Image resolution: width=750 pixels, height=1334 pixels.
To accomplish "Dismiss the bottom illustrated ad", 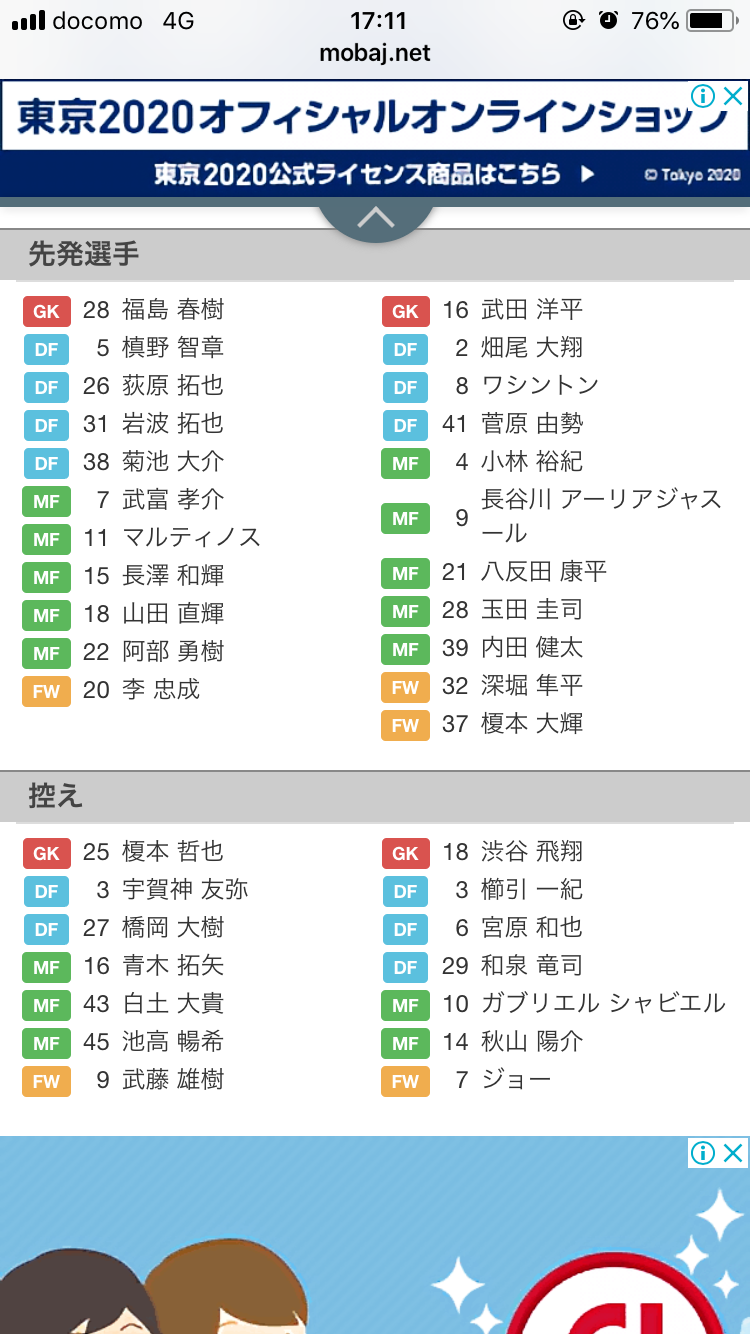I will (734, 1152).
